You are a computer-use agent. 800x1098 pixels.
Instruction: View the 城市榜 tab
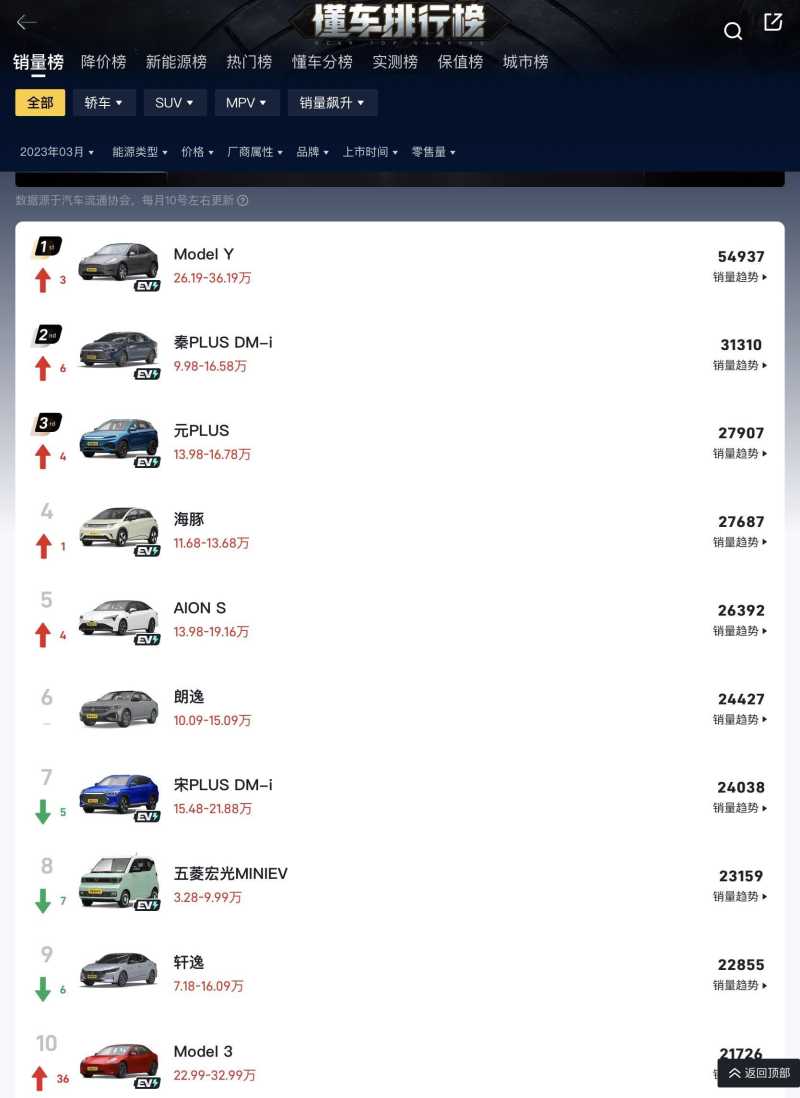[x=525, y=62]
